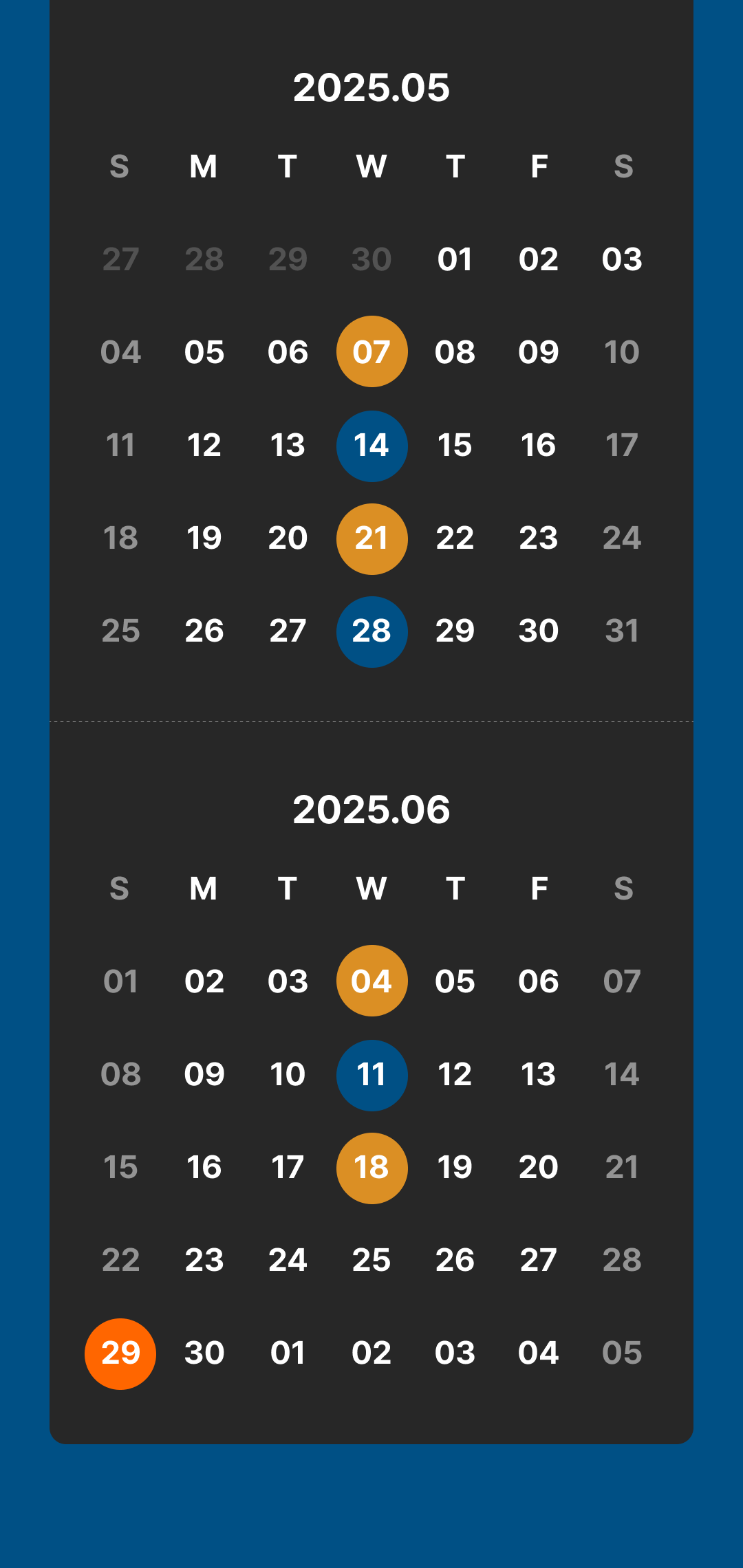
Task: Select May 14 highlighted in blue
Action: tap(371, 446)
